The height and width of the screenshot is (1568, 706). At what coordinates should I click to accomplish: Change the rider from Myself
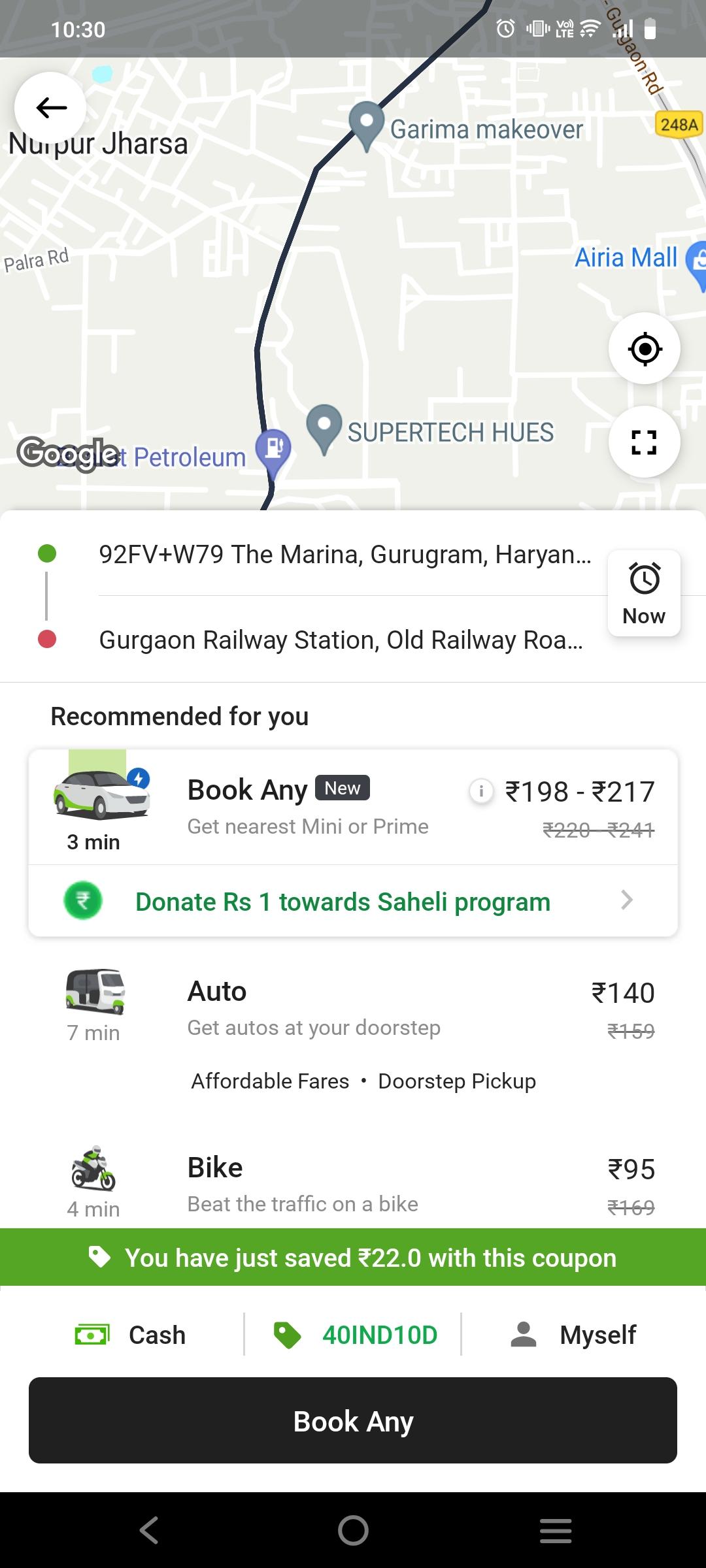pyautogui.click(x=573, y=1335)
